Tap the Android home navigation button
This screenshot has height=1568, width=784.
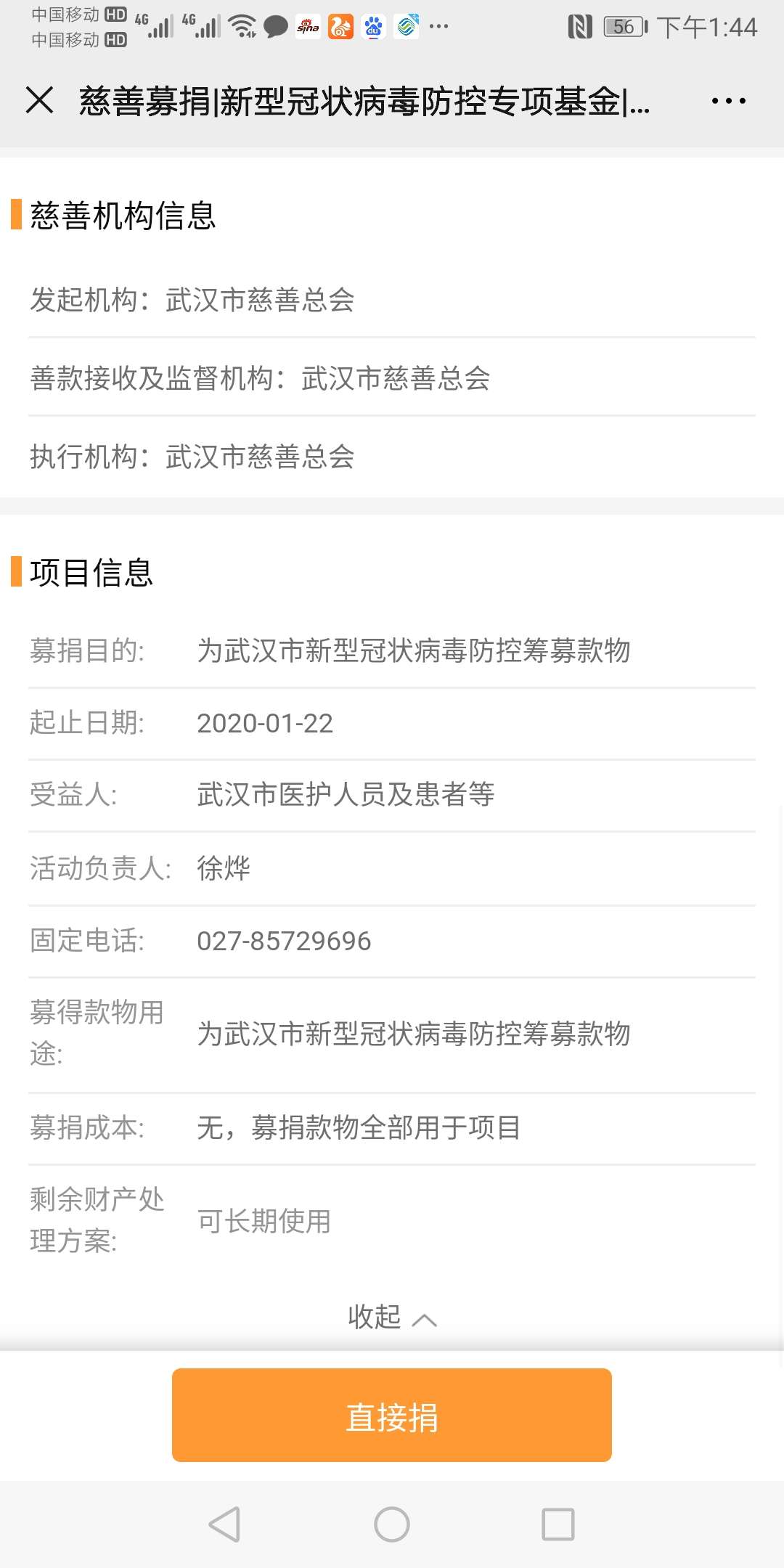392,1524
